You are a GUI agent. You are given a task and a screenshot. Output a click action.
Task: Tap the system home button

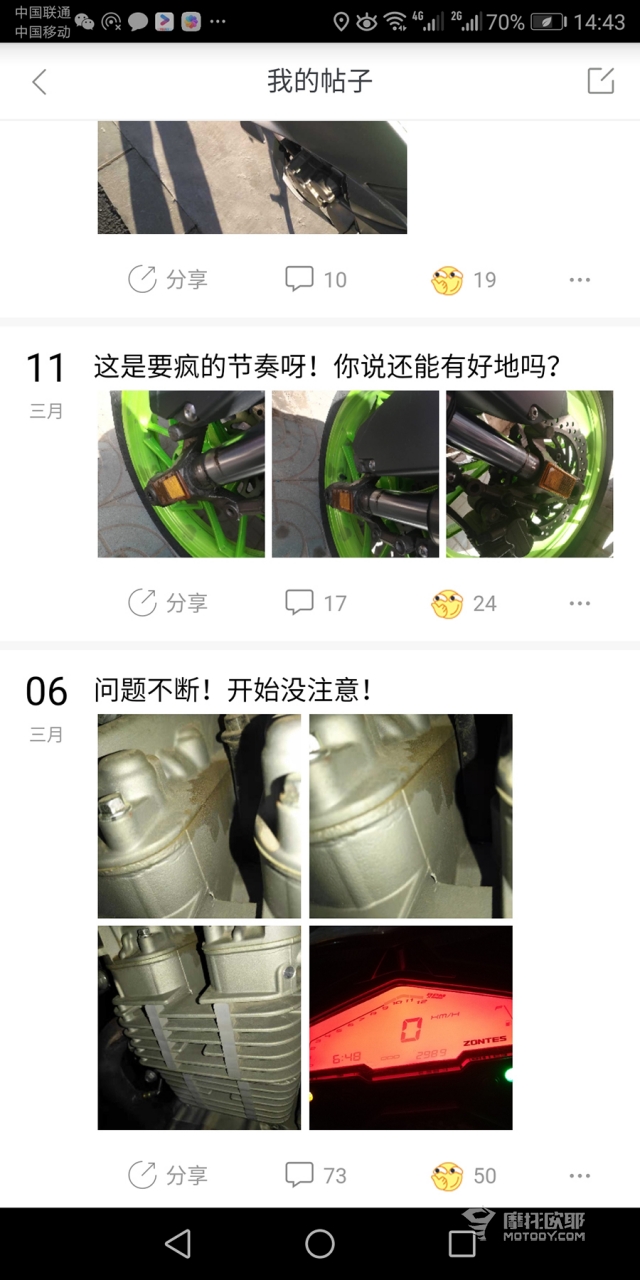click(320, 1243)
